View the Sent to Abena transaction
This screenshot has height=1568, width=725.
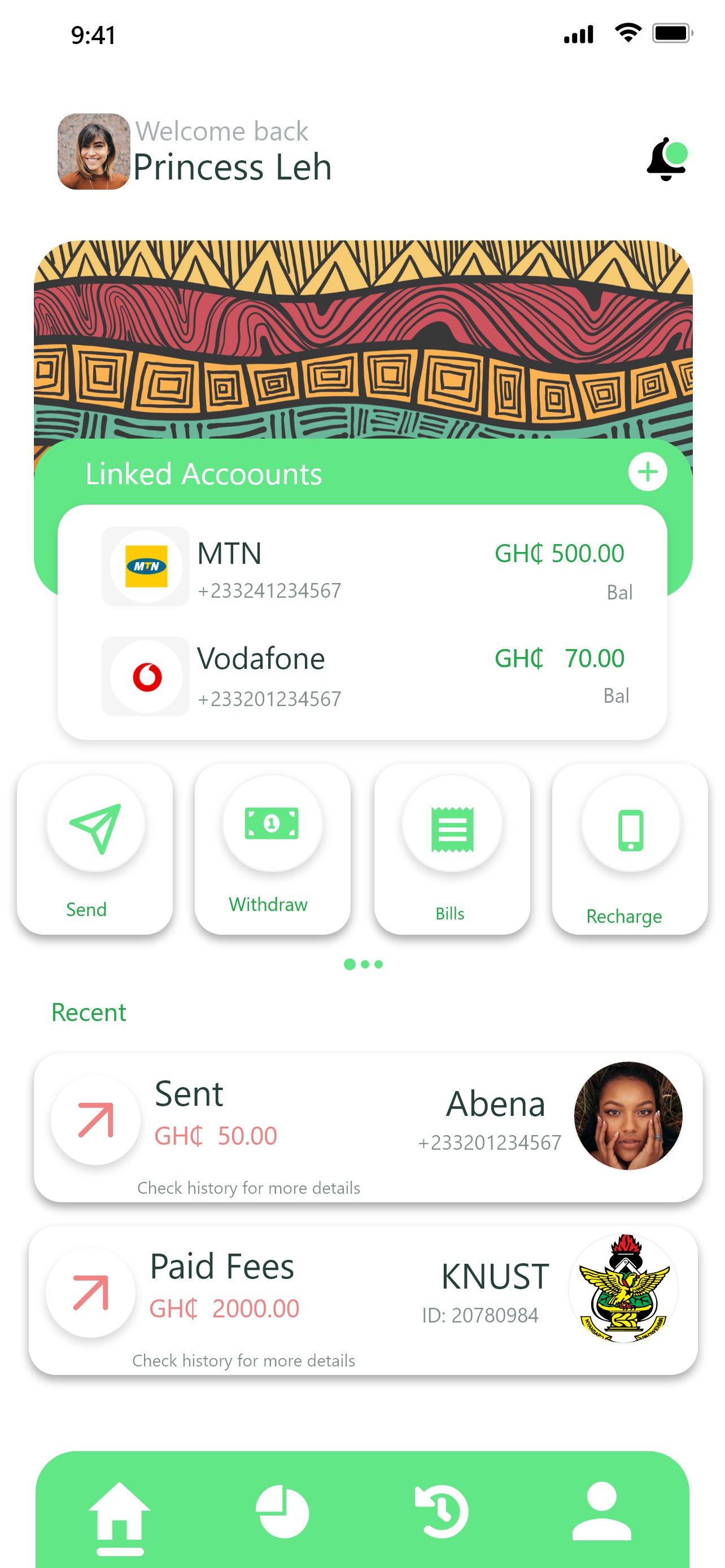click(x=368, y=1127)
